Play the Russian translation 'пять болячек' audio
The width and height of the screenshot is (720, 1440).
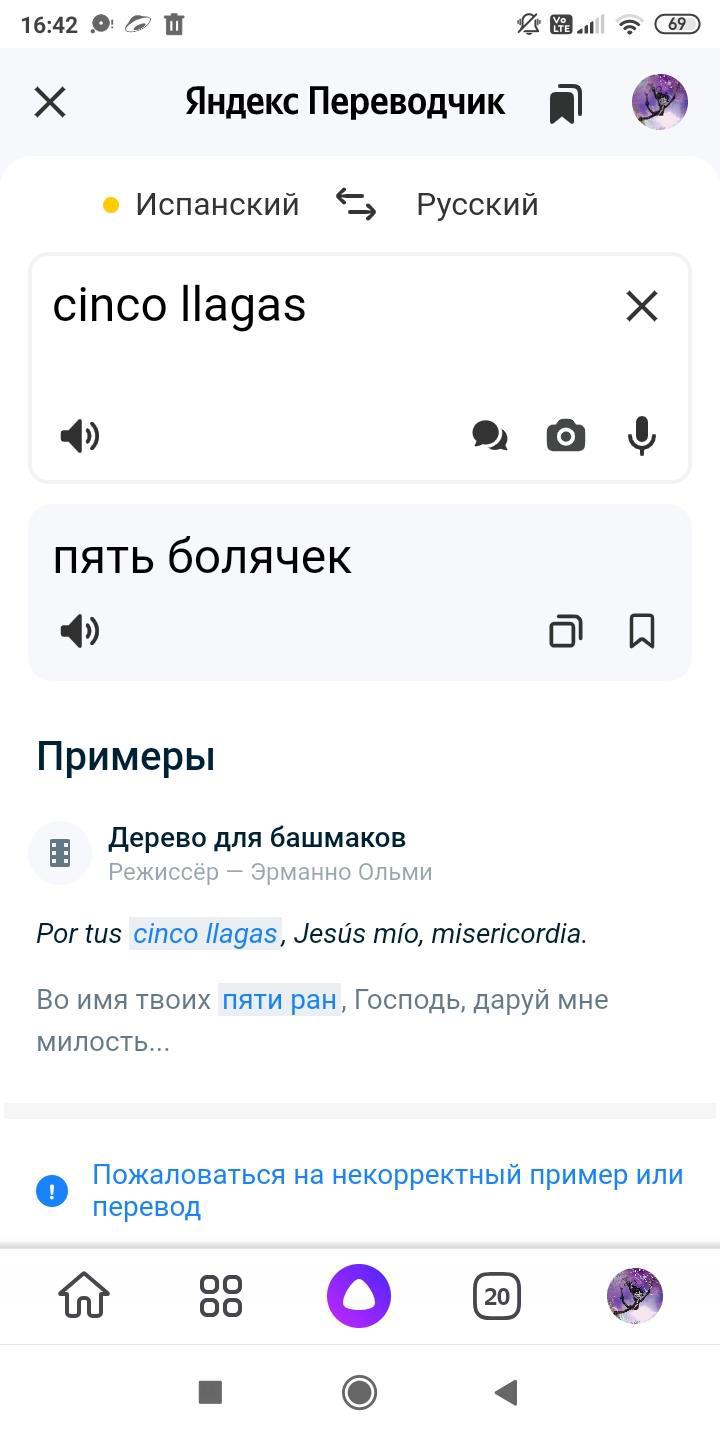(80, 631)
